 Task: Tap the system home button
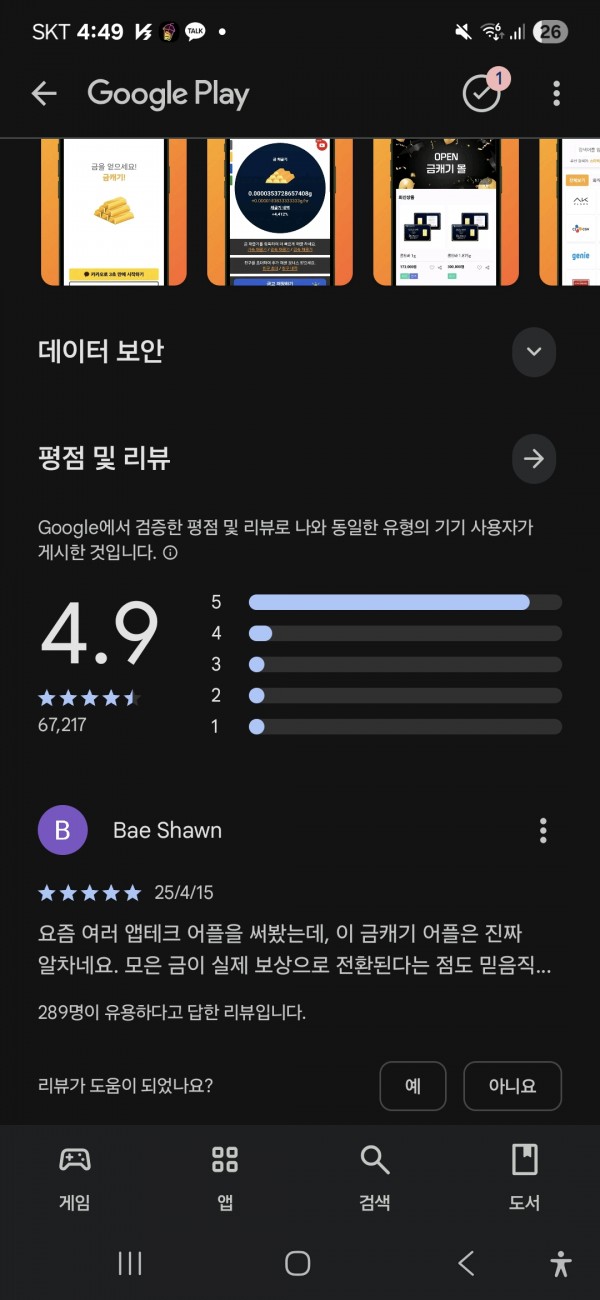[298, 1263]
